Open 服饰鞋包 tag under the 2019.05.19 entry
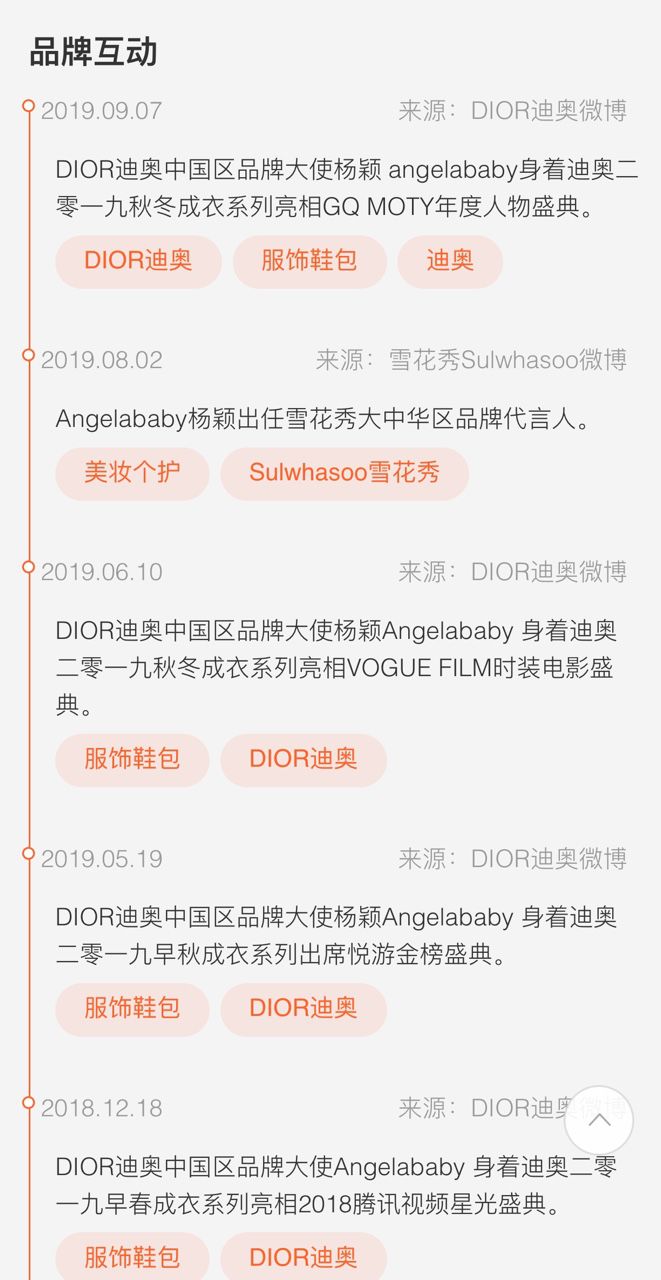 coord(132,1008)
